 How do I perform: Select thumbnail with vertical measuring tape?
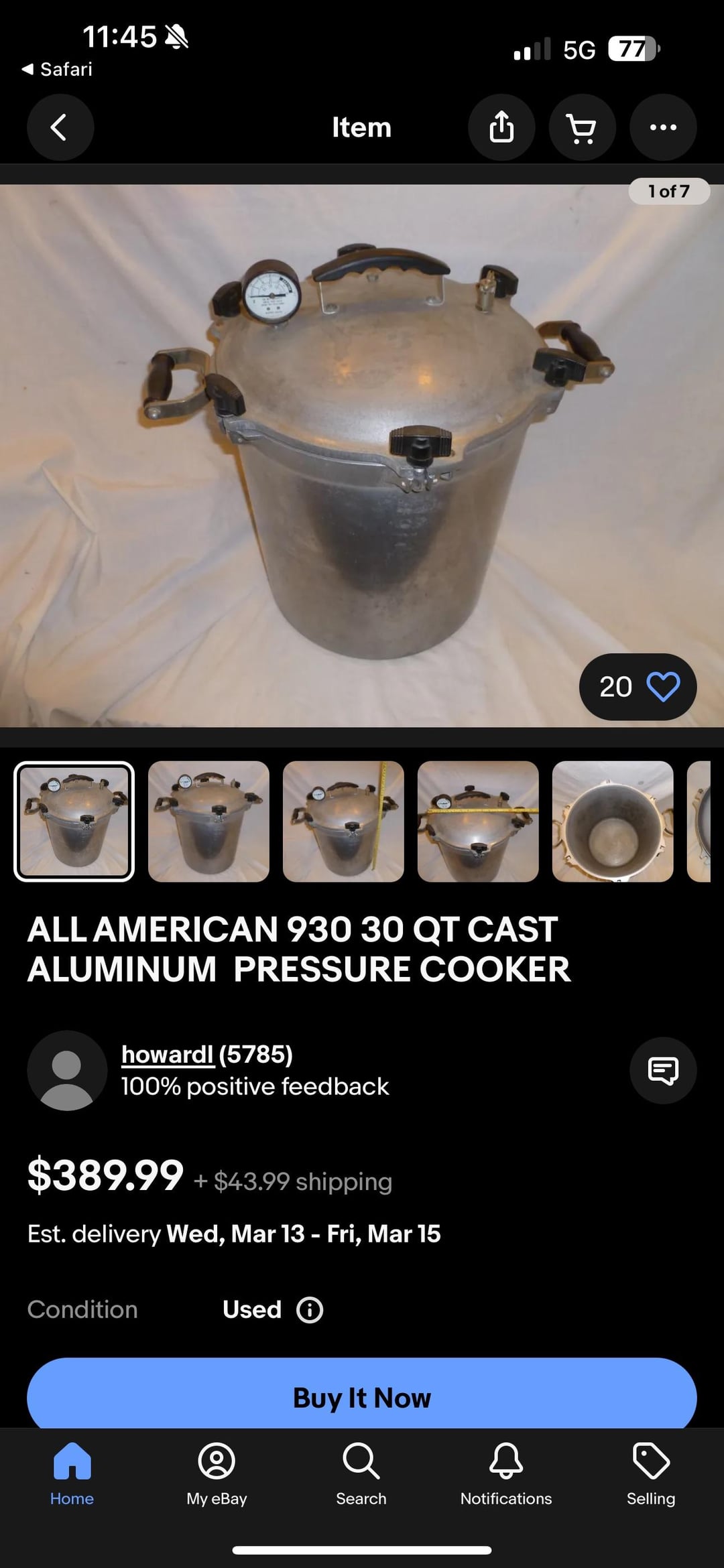click(343, 822)
